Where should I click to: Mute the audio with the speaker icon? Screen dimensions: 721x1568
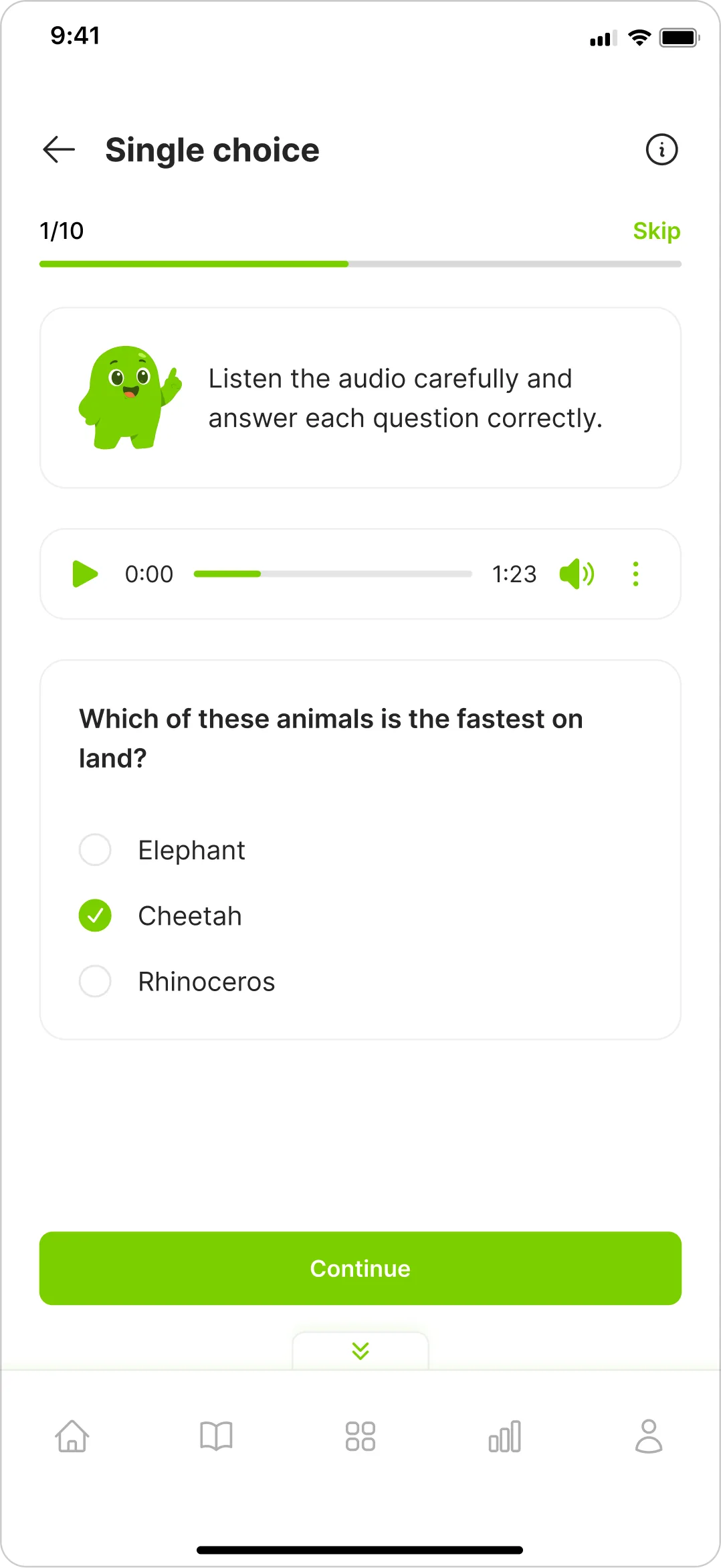(x=577, y=574)
